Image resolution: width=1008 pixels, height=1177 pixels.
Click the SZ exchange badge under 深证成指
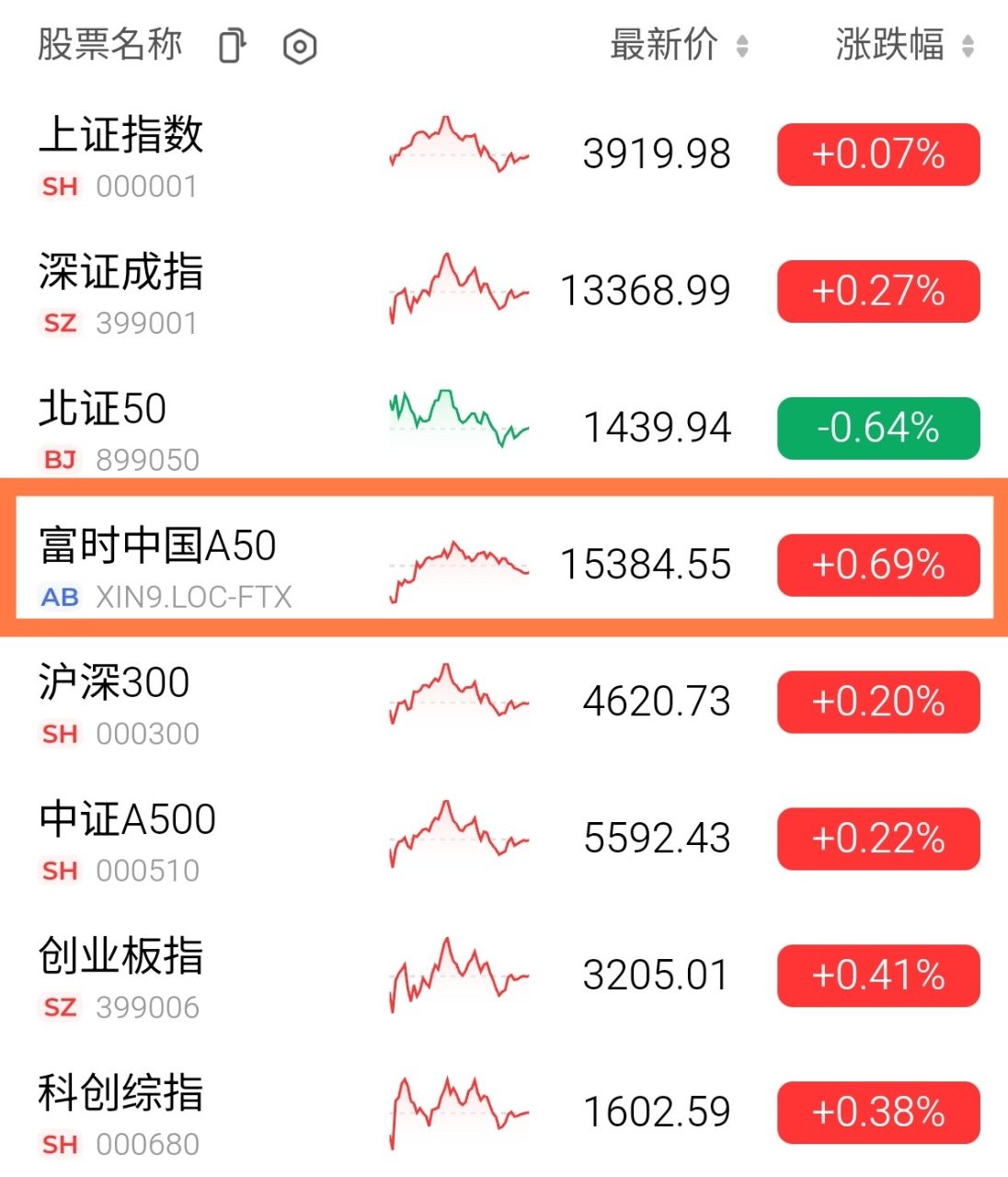pos(59,323)
